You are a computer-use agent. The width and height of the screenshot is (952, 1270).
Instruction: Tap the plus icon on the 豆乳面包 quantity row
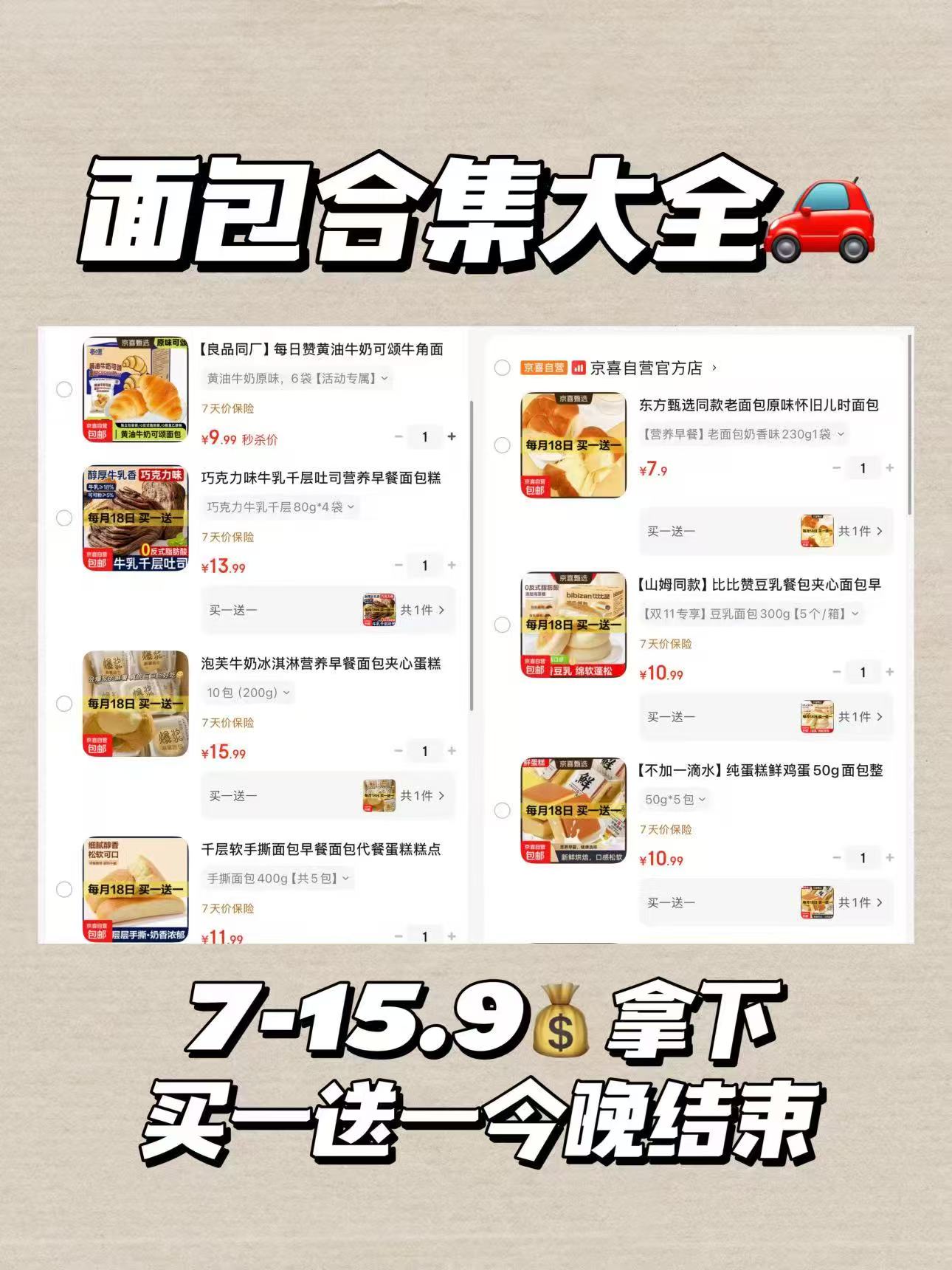(x=889, y=673)
